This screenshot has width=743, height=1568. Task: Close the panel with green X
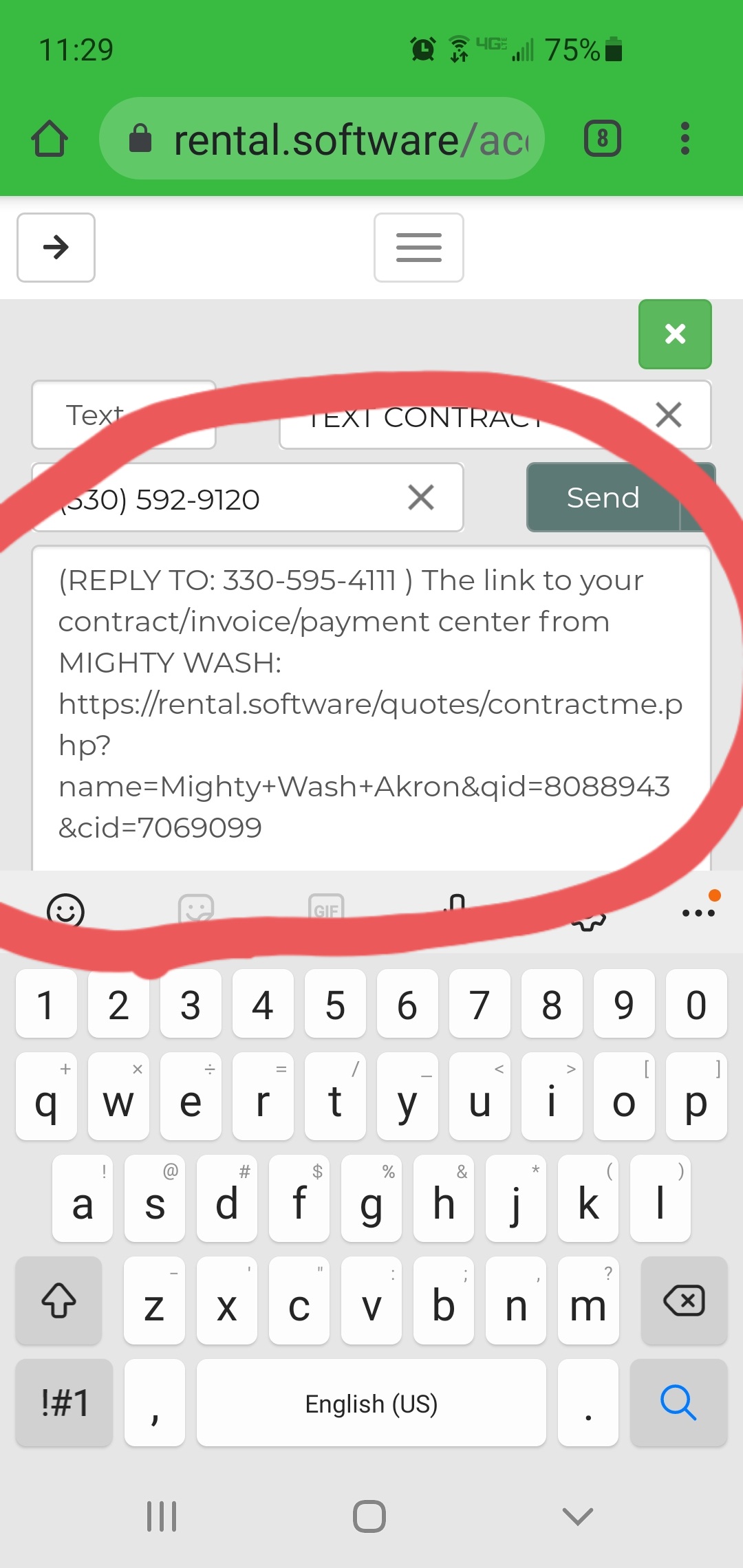(675, 334)
